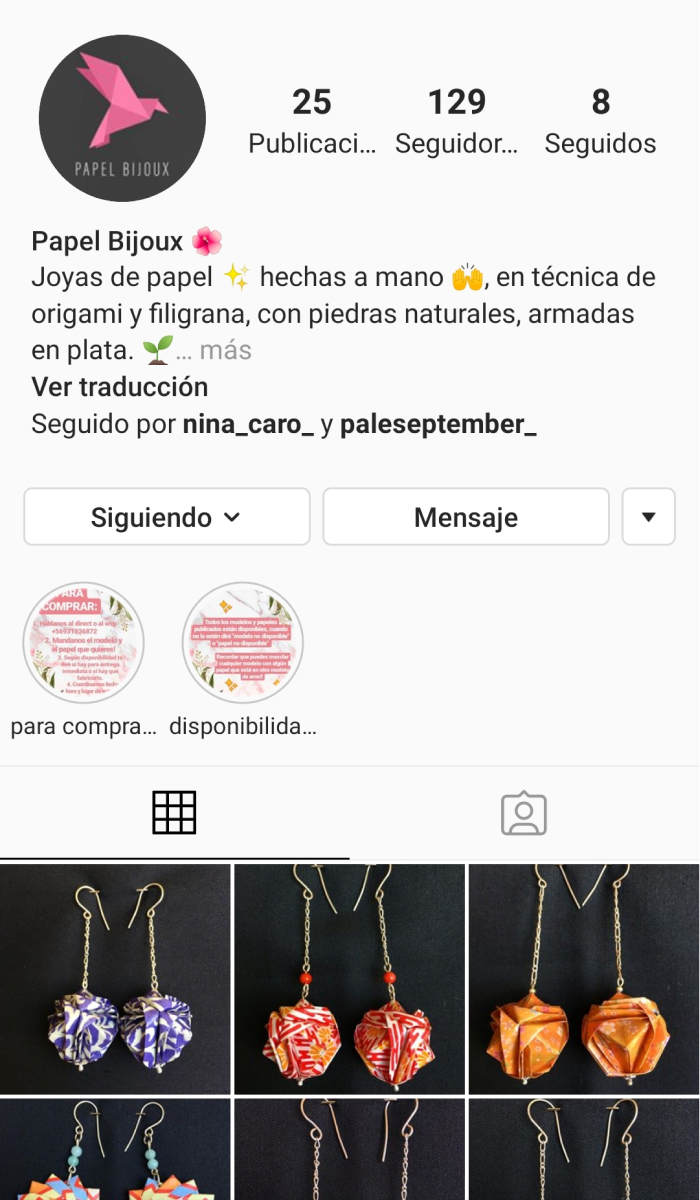View the 129 Seguidores list
Viewport: 700px width, 1200px height.
[x=456, y=121]
